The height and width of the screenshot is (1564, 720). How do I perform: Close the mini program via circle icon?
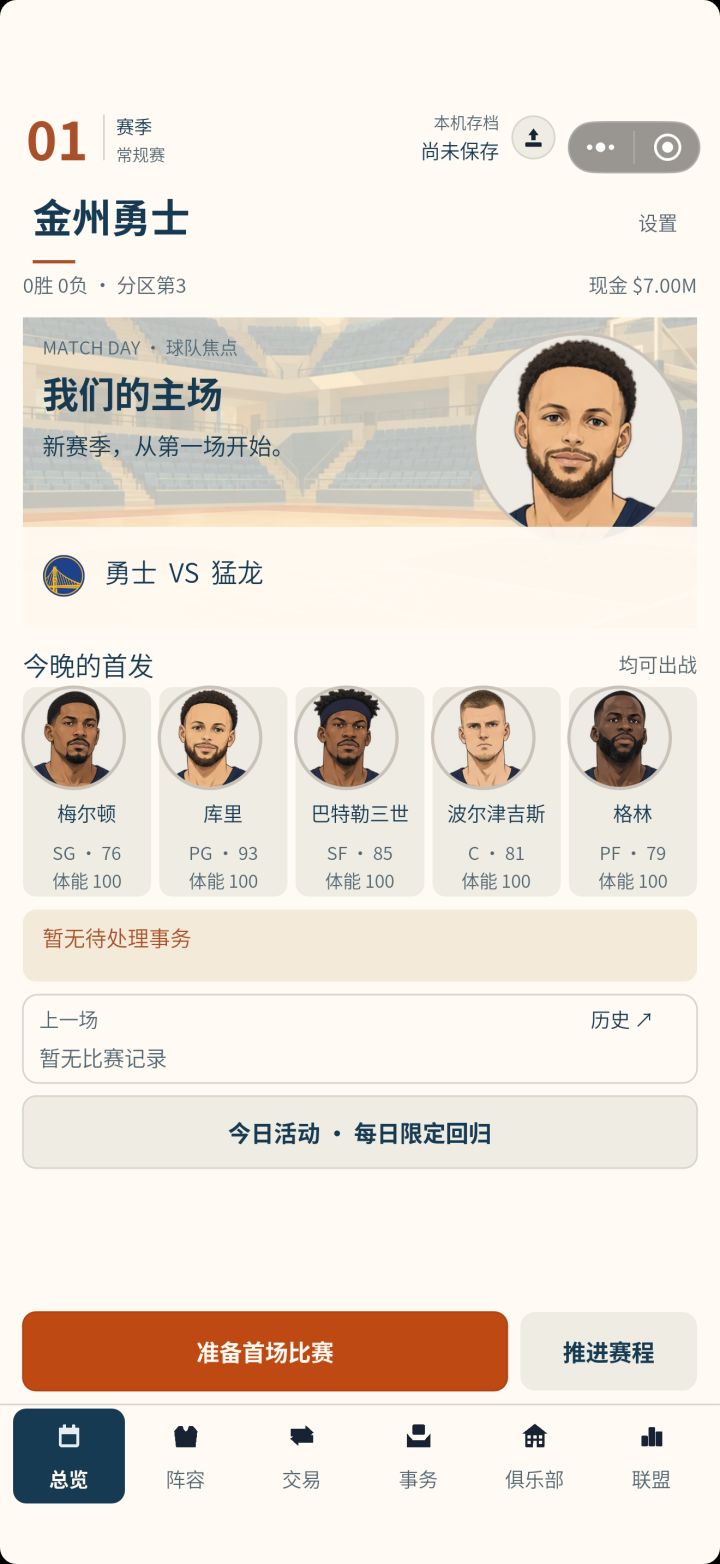click(667, 148)
